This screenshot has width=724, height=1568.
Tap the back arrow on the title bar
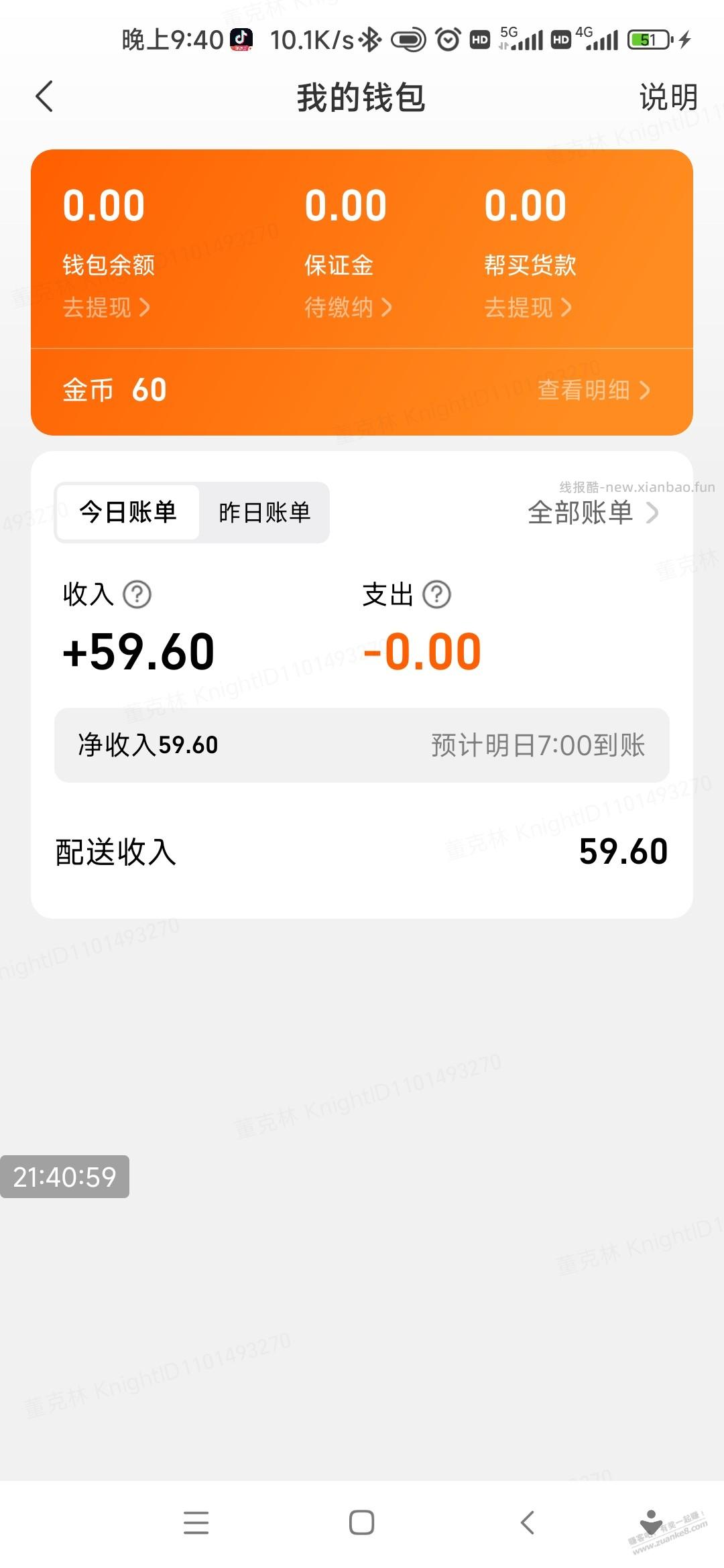(44, 97)
